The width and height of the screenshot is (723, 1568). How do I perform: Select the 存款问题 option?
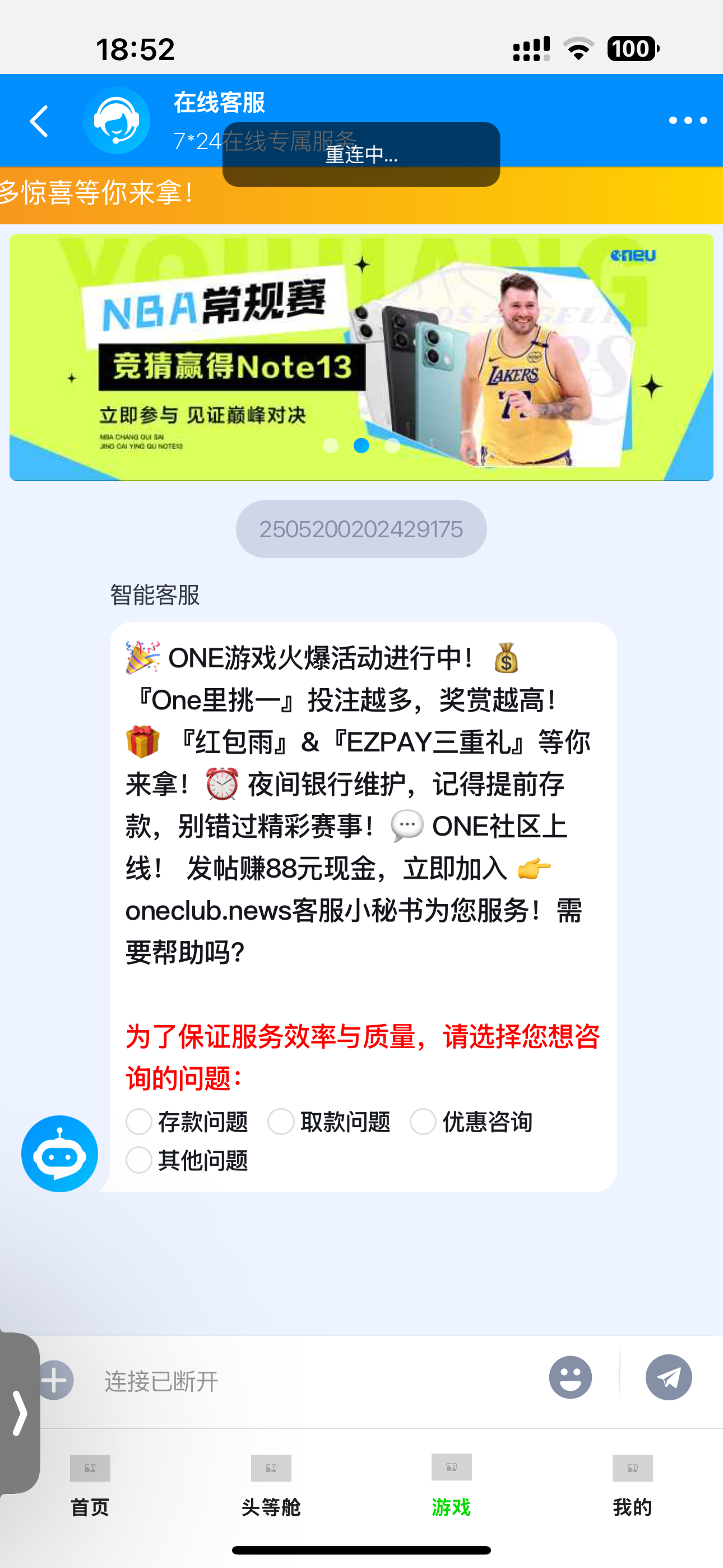pos(140,1121)
